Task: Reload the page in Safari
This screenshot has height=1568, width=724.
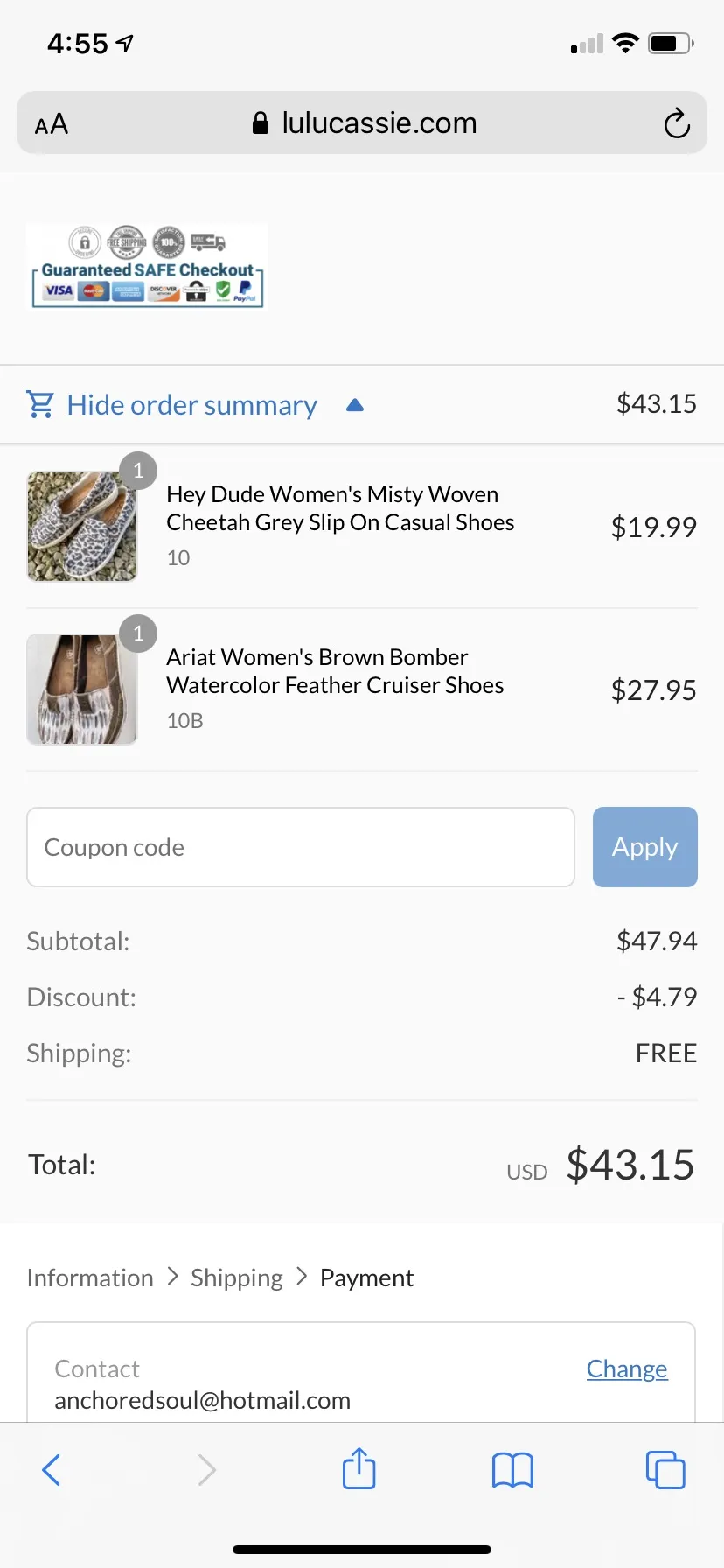Action: (677, 123)
